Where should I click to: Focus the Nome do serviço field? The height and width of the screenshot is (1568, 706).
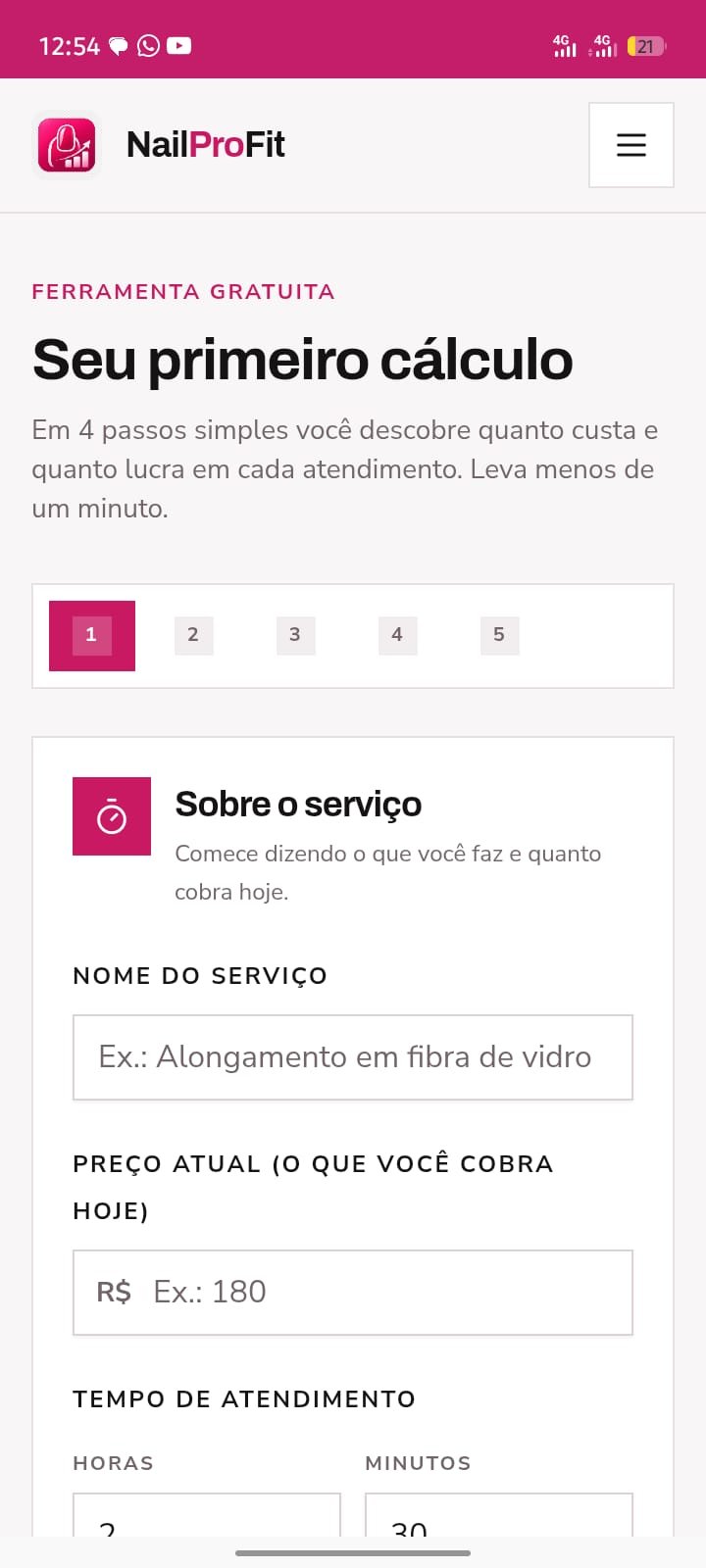point(353,1057)
